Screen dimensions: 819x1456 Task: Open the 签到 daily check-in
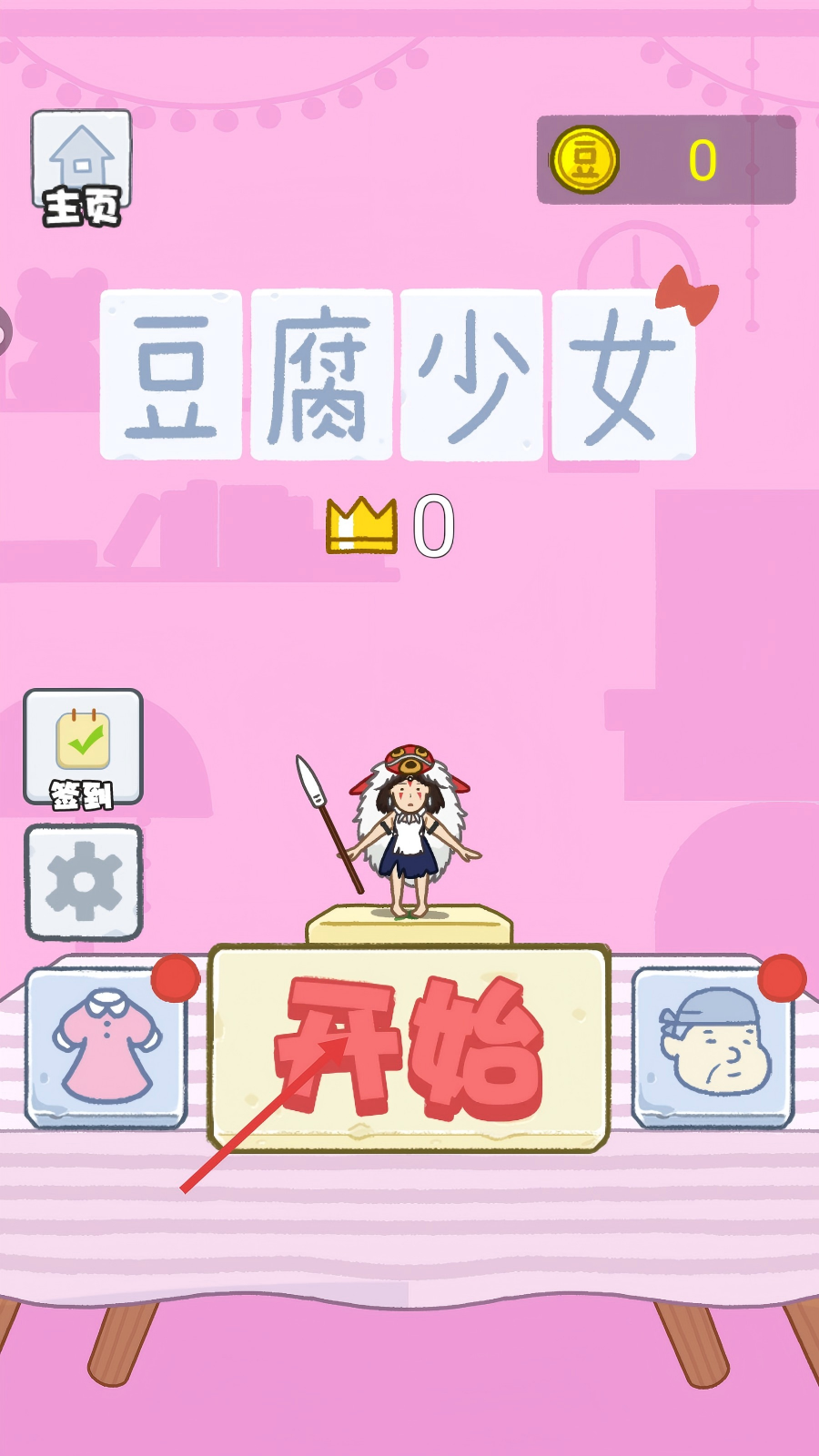pos(83,747)
